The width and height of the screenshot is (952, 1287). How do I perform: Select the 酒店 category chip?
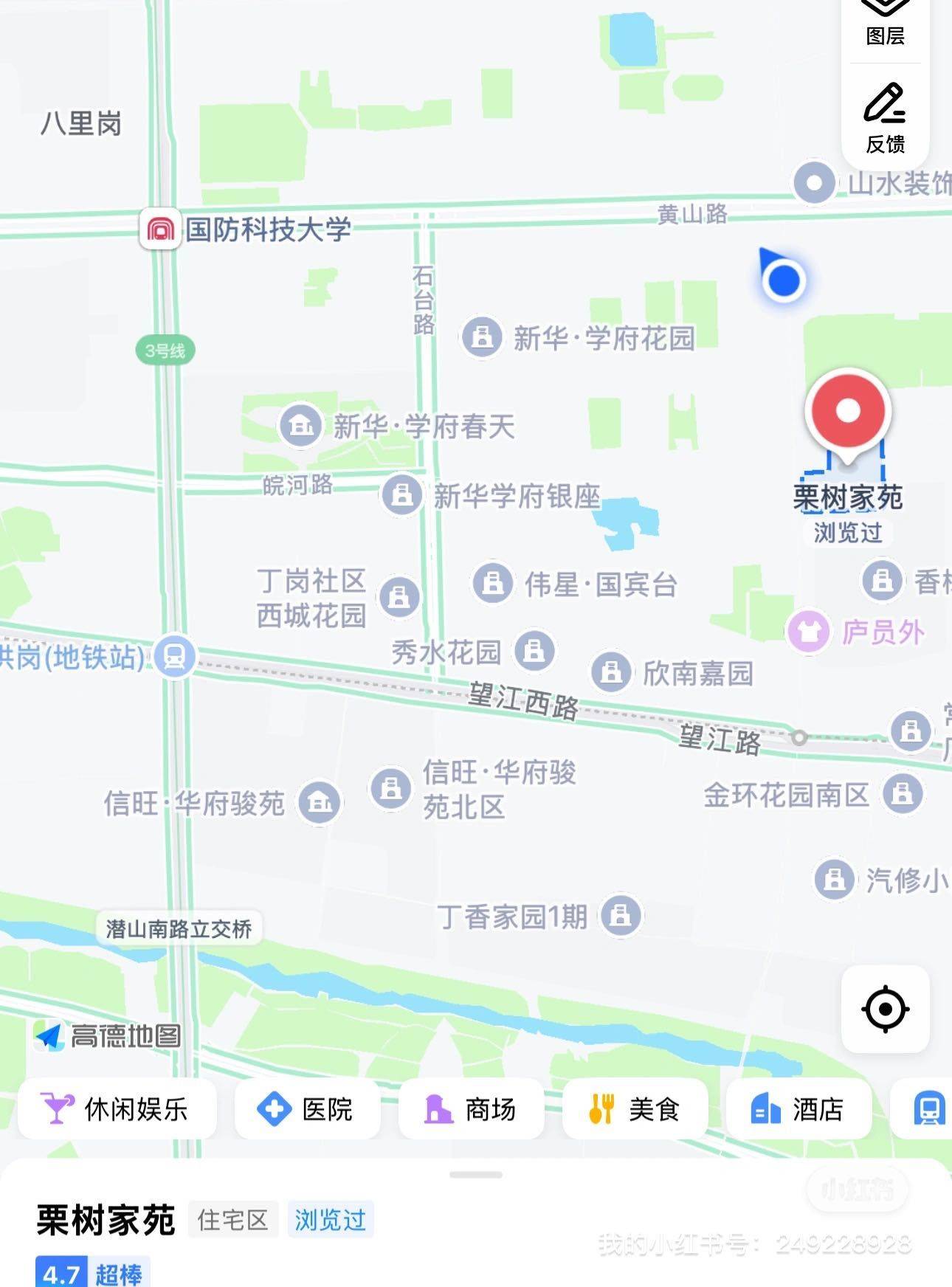(798, 1109)
